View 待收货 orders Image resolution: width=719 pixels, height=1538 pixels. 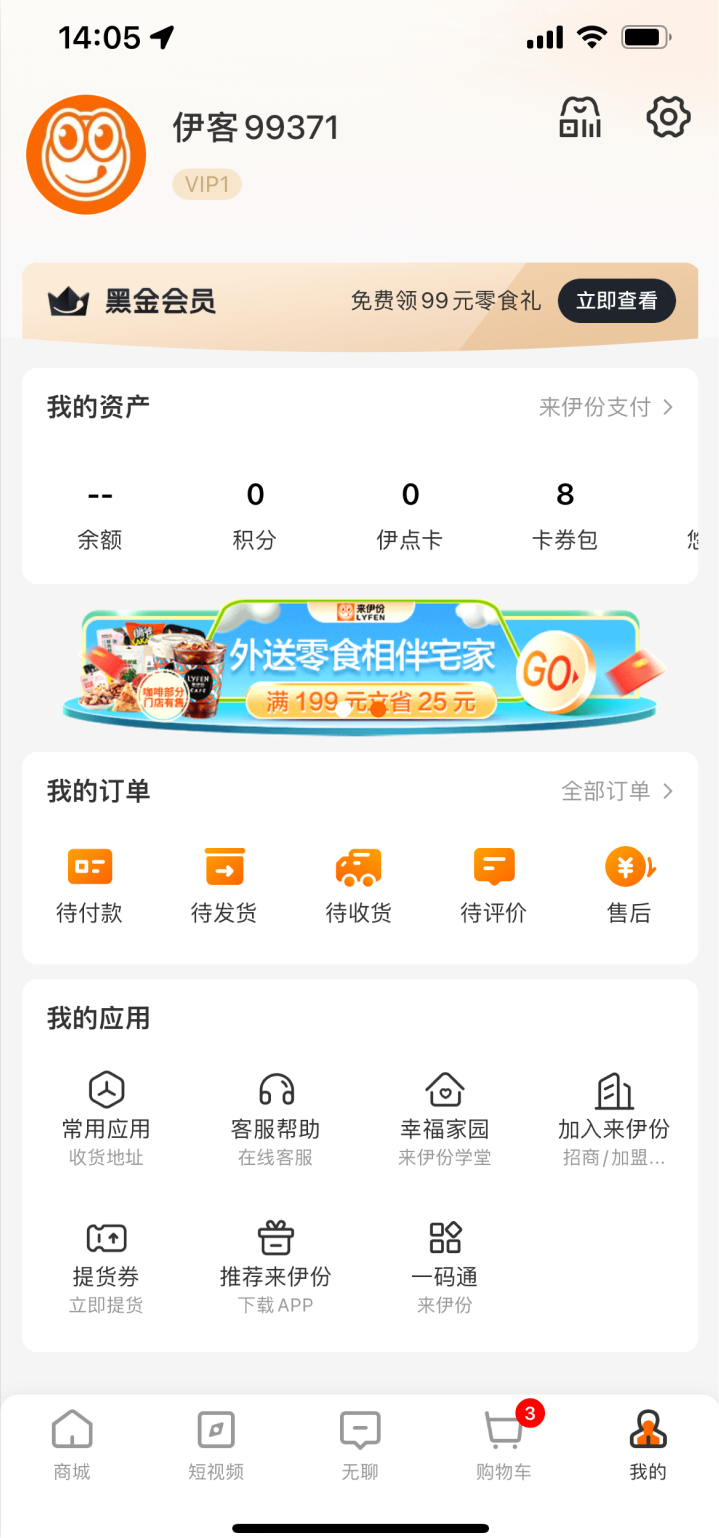pos(358,884)
